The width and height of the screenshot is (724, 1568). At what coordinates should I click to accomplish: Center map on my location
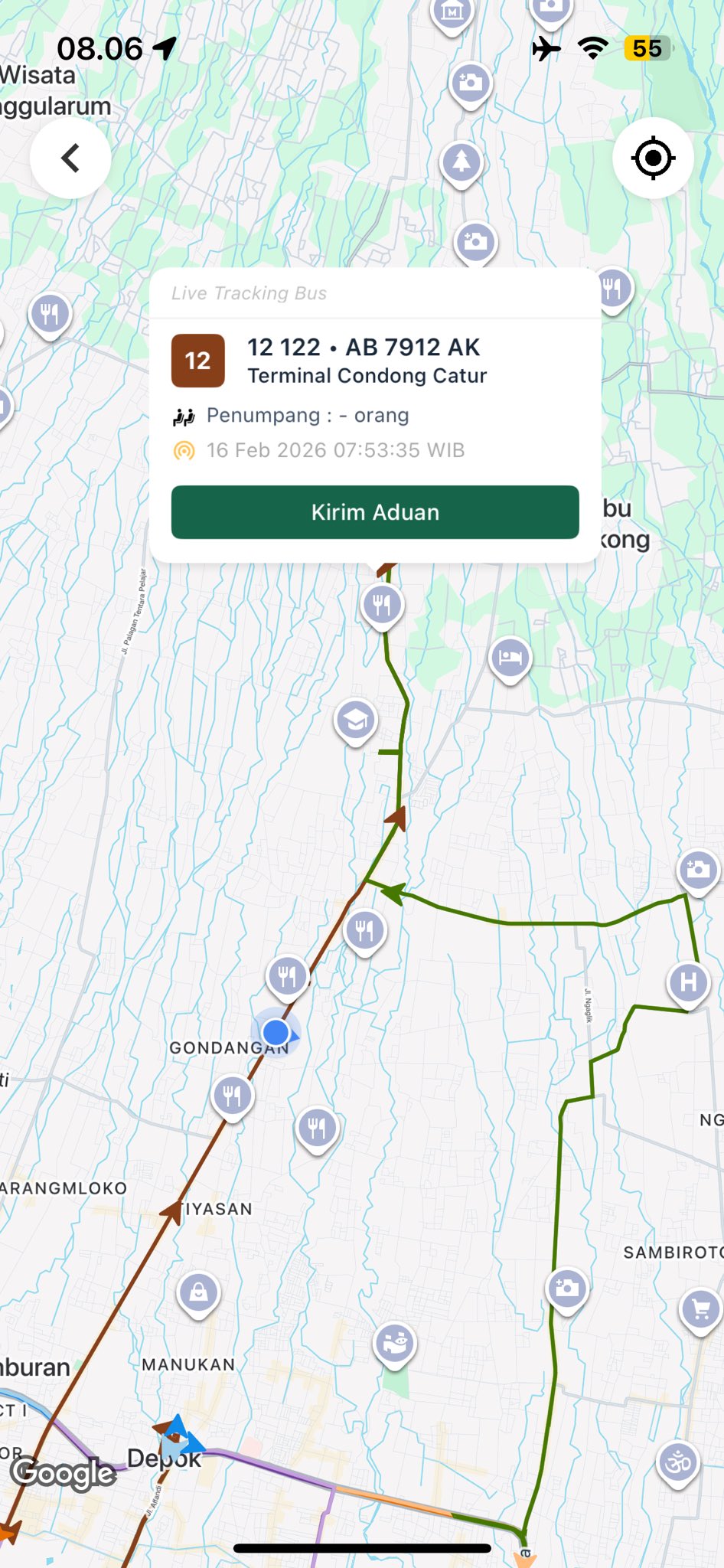[x=653, y=158]
